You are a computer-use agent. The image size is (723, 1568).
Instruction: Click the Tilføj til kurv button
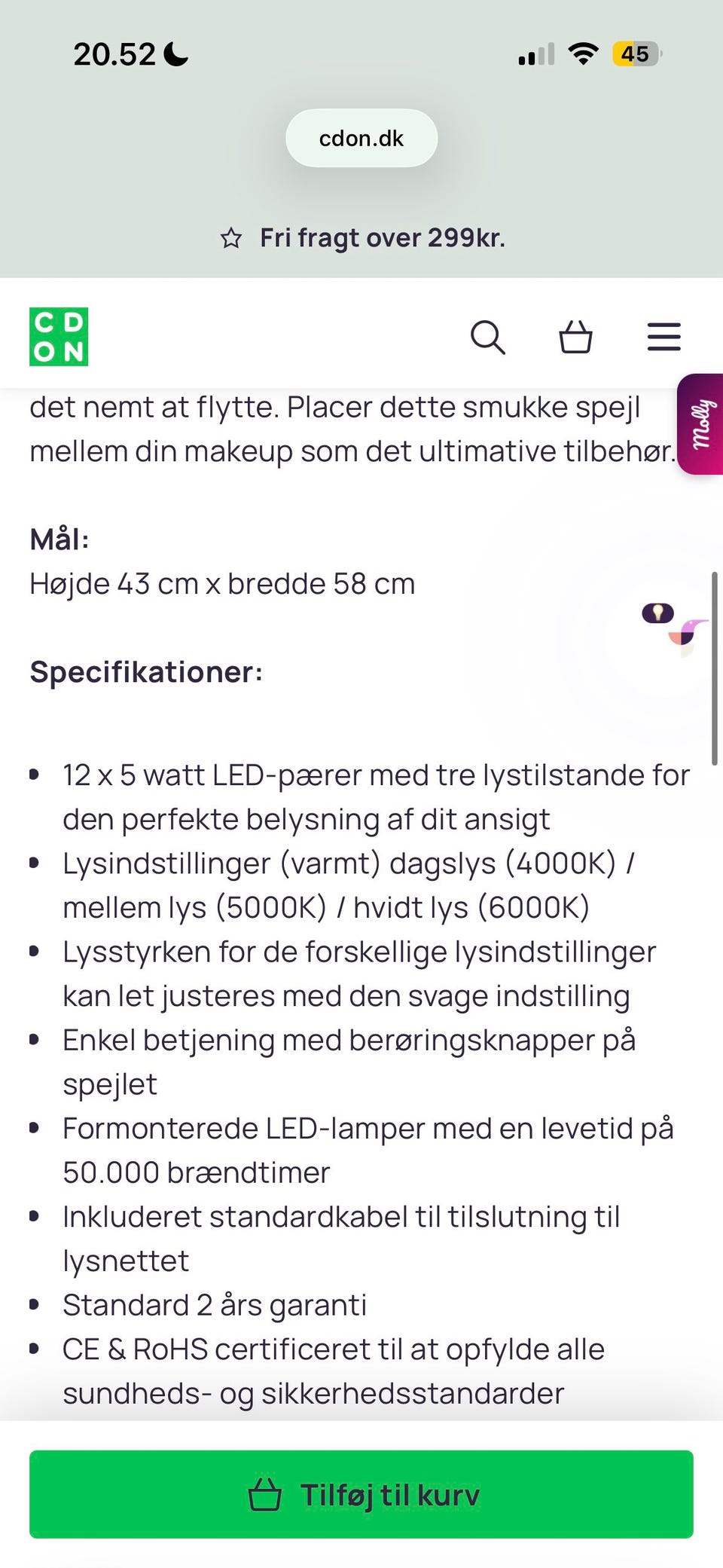click(361, 1496)
